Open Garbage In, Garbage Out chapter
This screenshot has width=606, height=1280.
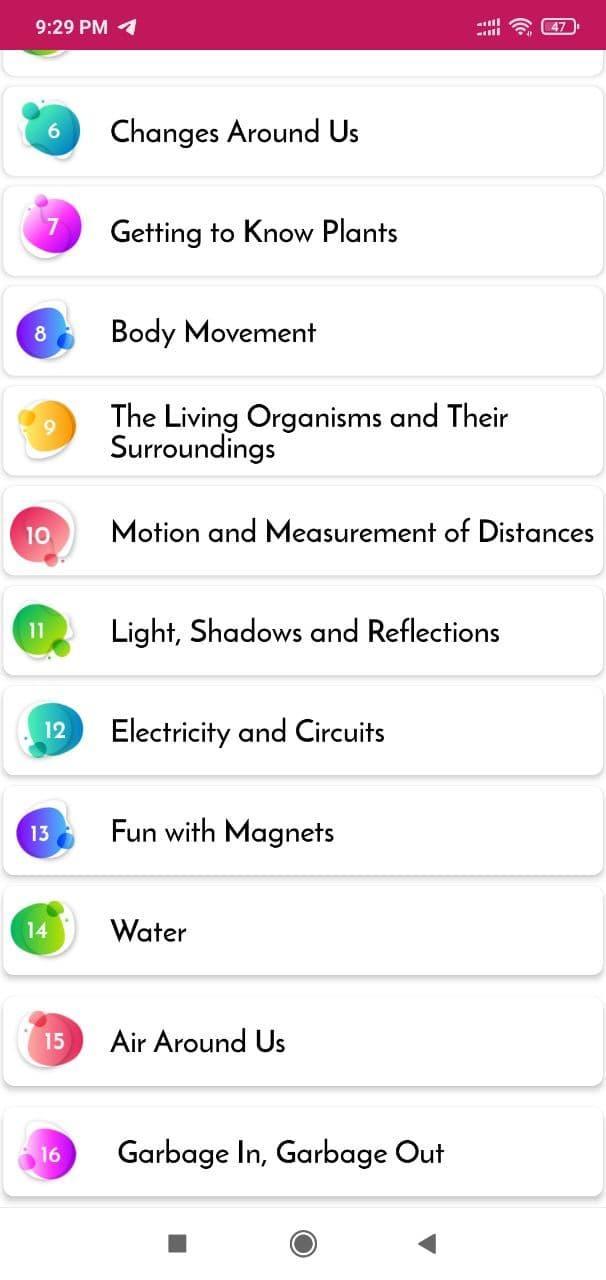pyautogui.click(x=303, y=1152)
